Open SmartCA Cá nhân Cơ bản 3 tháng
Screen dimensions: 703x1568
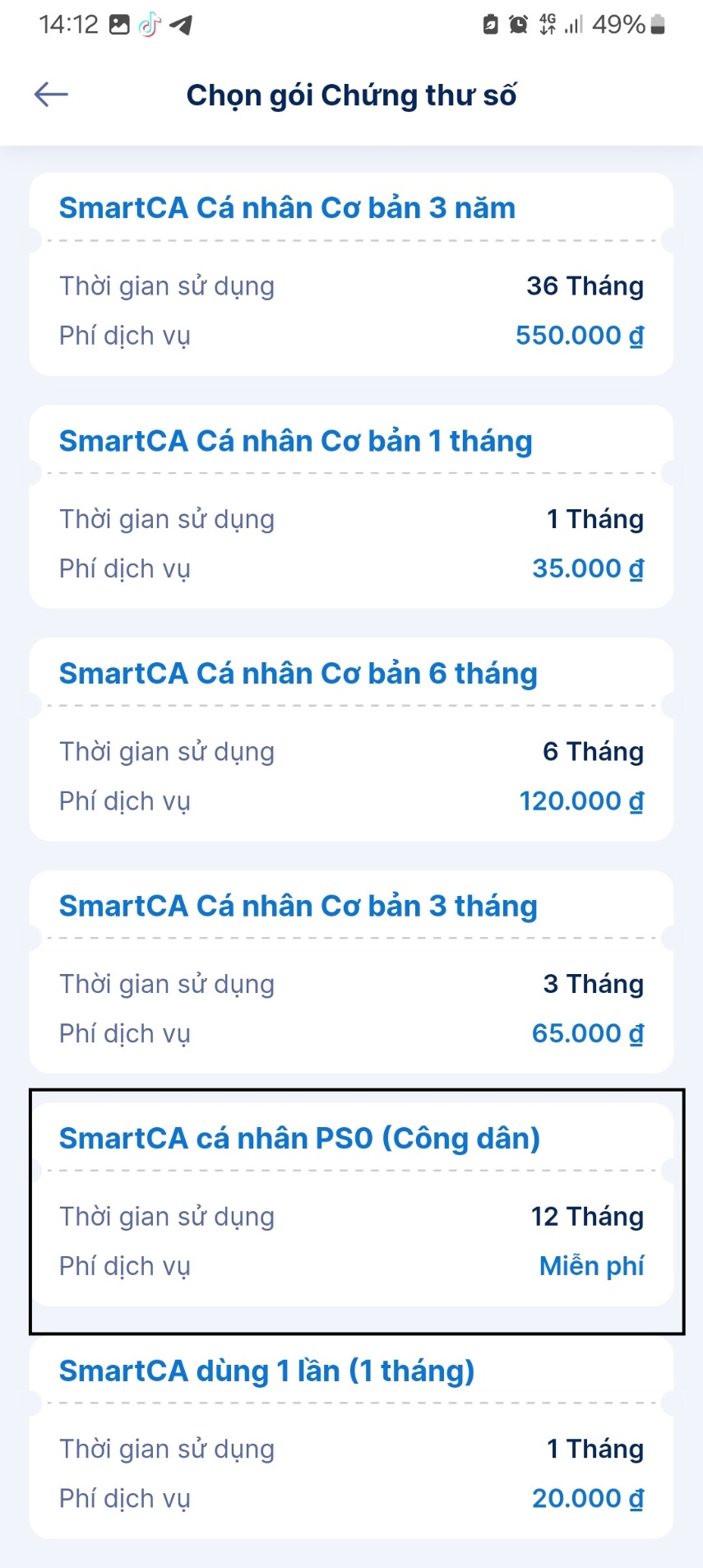pyautogui.click(x=351, y=972)
